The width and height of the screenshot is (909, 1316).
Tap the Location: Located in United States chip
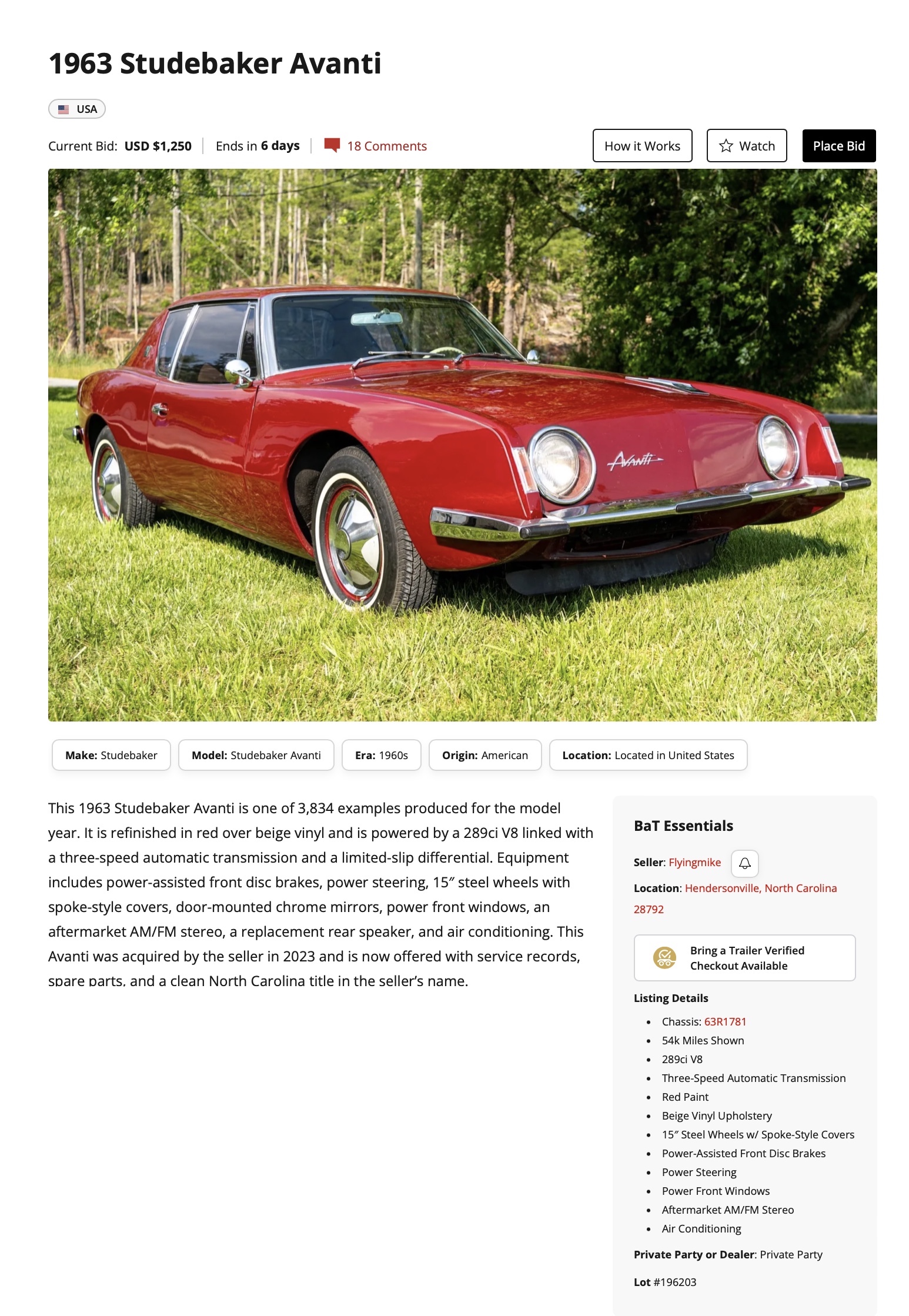point(648,755)
